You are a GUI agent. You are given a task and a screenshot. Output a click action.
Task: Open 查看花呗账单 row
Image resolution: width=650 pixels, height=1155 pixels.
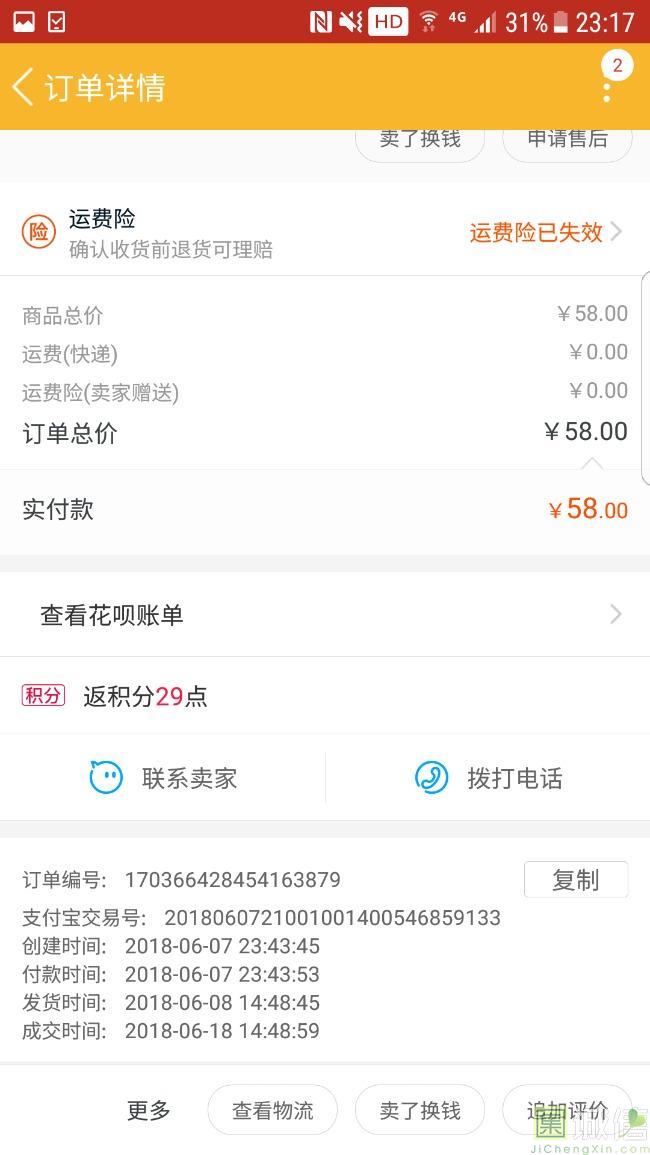click(325, 614)
